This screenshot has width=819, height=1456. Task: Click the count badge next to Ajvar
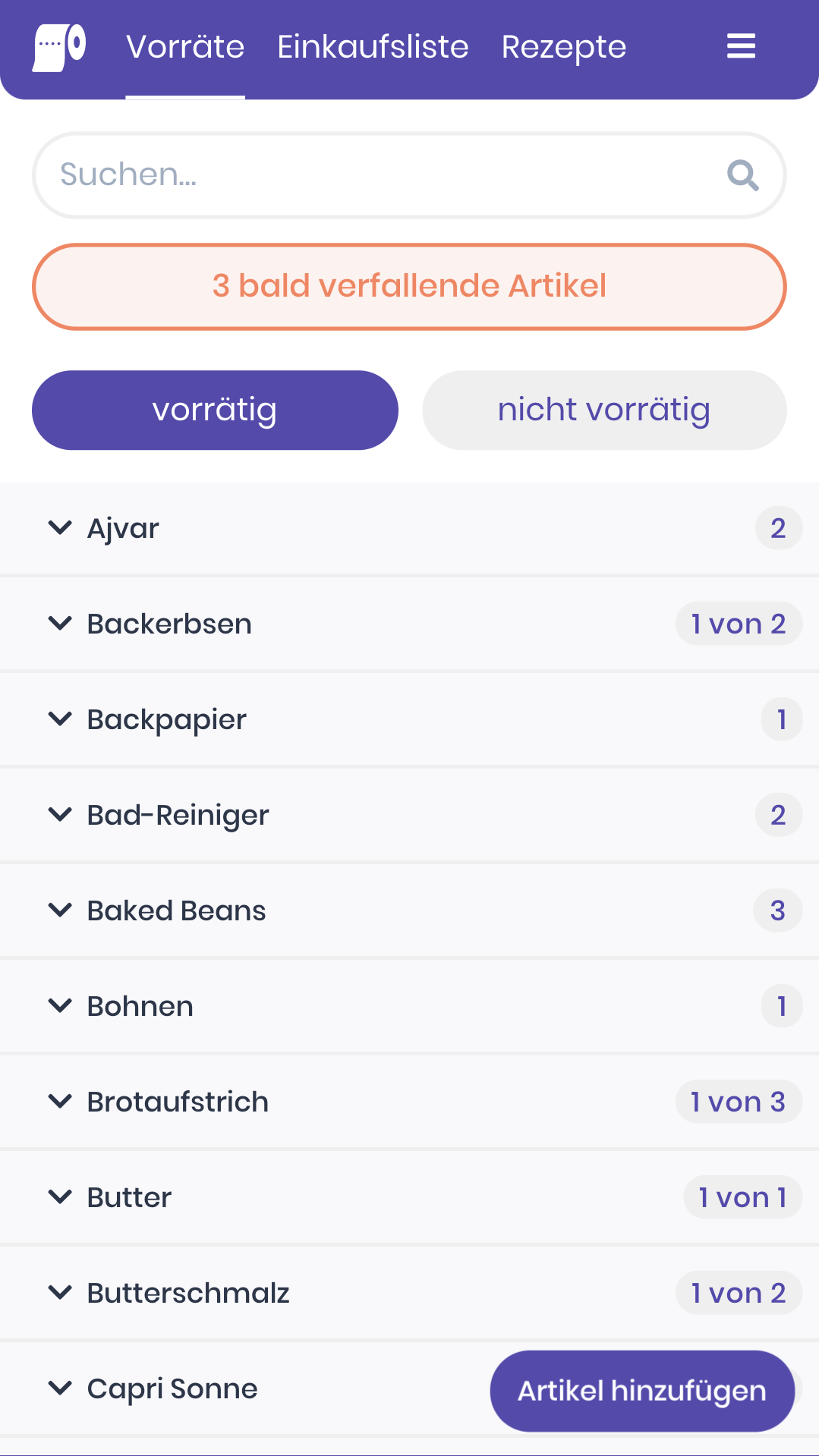[779, 527]
